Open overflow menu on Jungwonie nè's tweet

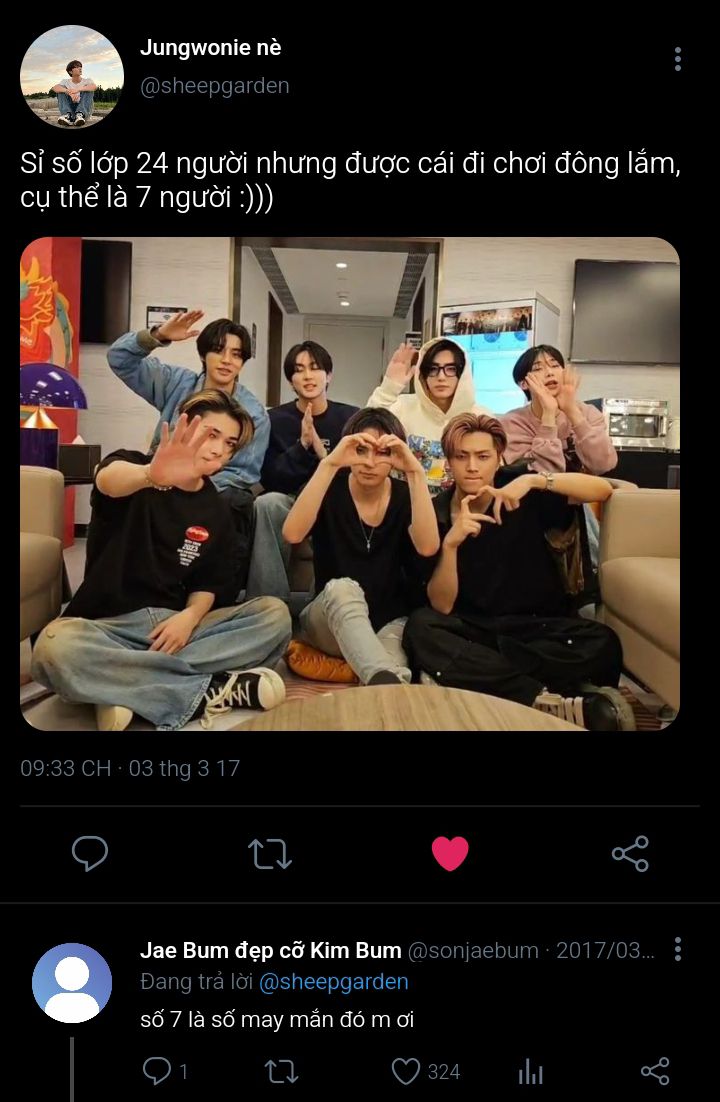point(677,59)
